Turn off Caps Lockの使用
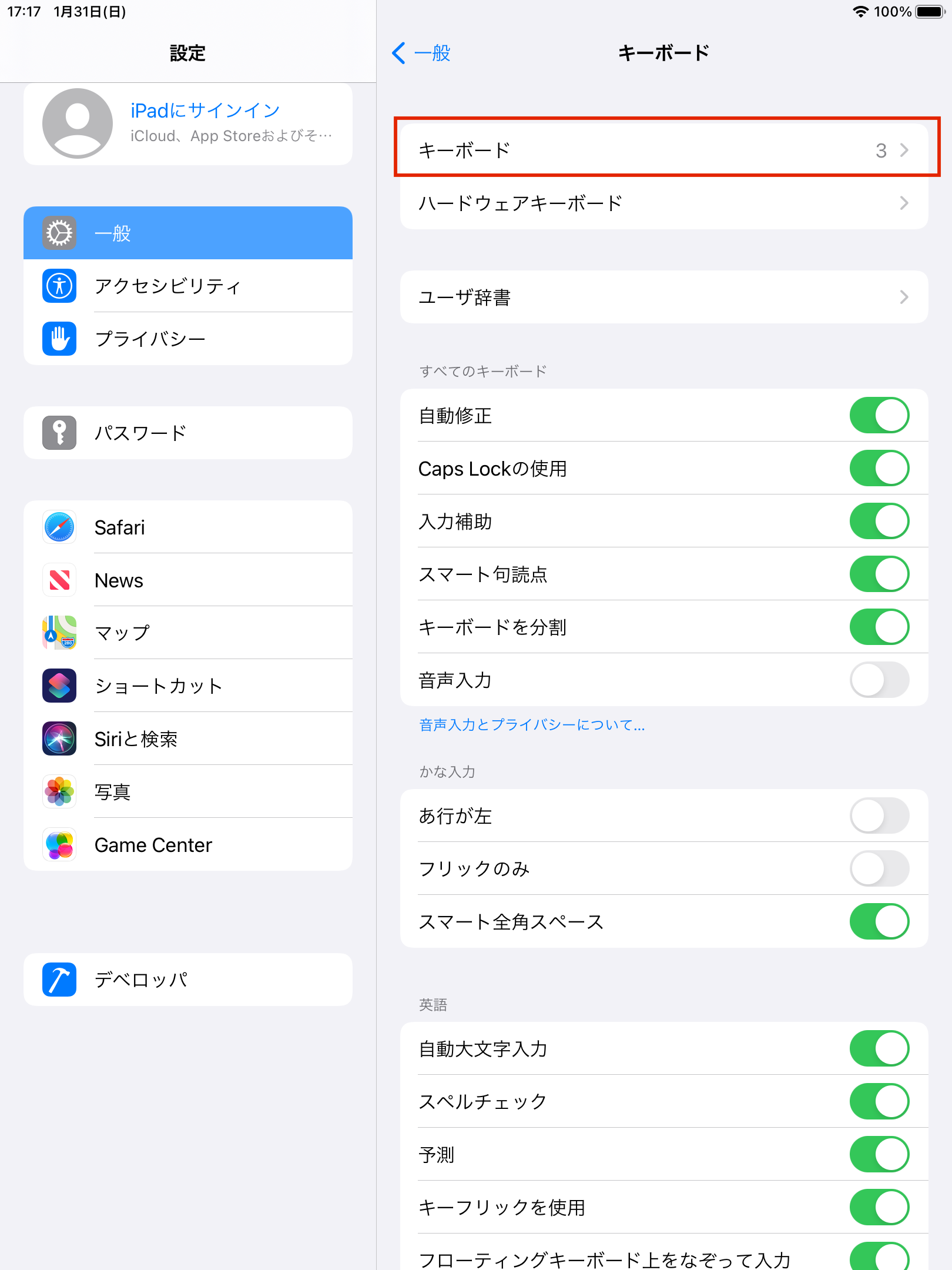 point(879,468)
